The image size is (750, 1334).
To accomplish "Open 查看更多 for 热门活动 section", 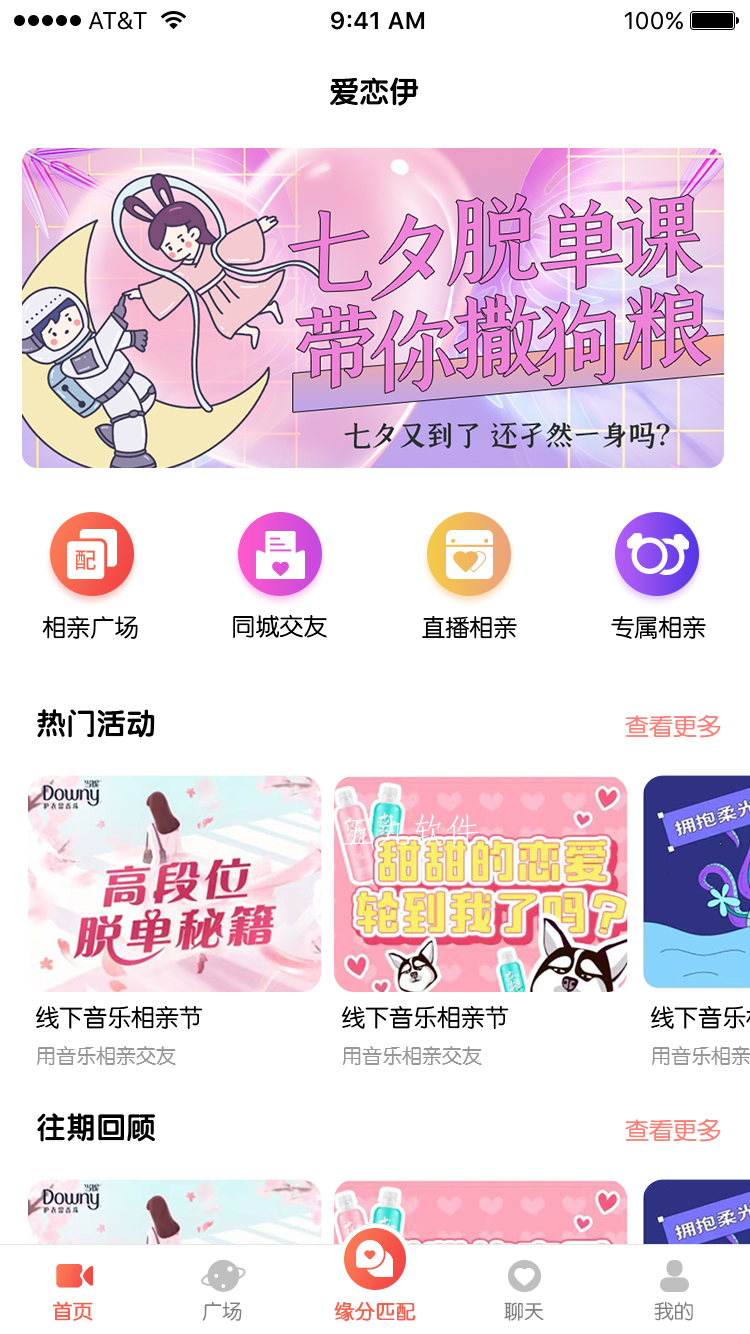I will pyautogui.click(x=673, y=726).
